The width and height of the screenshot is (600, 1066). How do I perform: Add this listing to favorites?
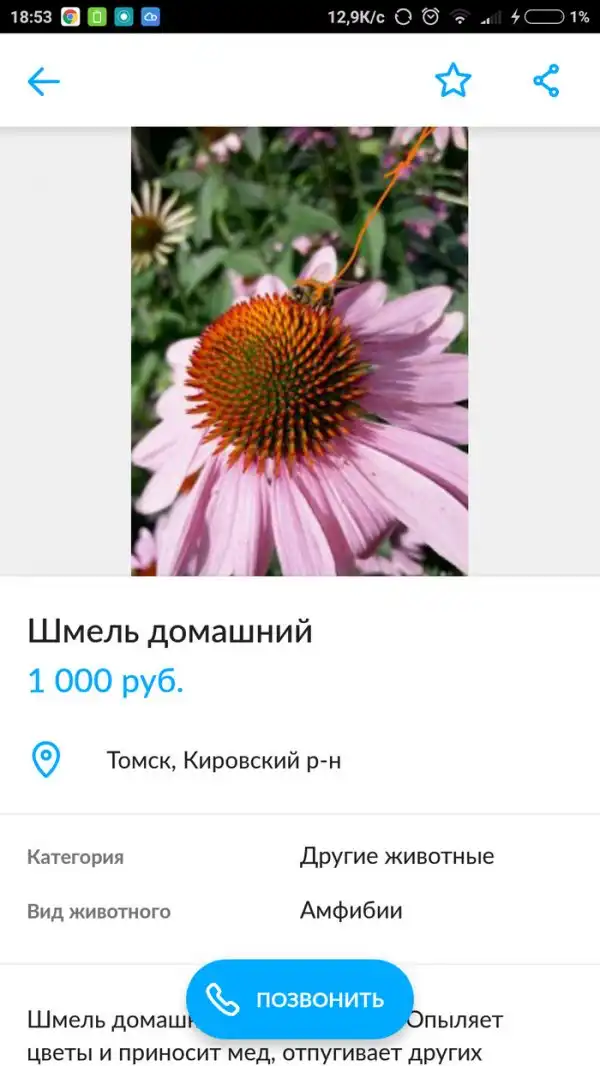pyautogui.click(x=452, y=81)
